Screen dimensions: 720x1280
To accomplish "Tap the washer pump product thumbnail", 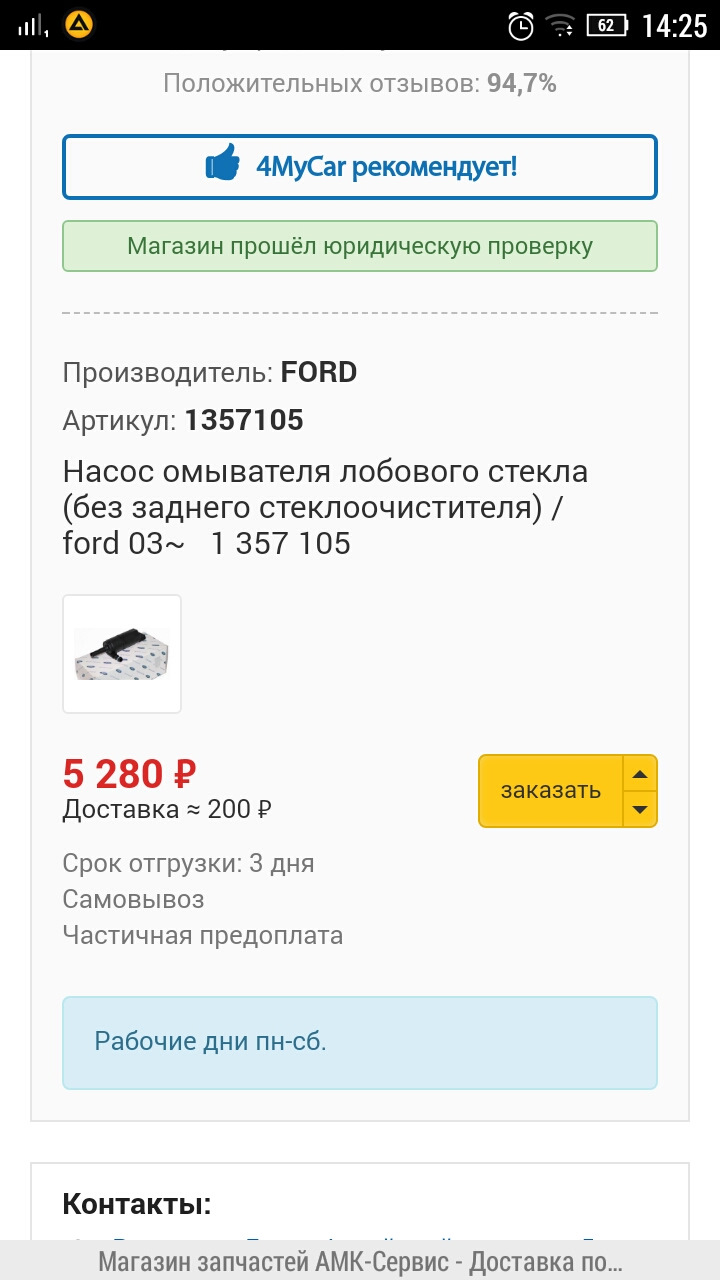I will click(x=121, y=653).
